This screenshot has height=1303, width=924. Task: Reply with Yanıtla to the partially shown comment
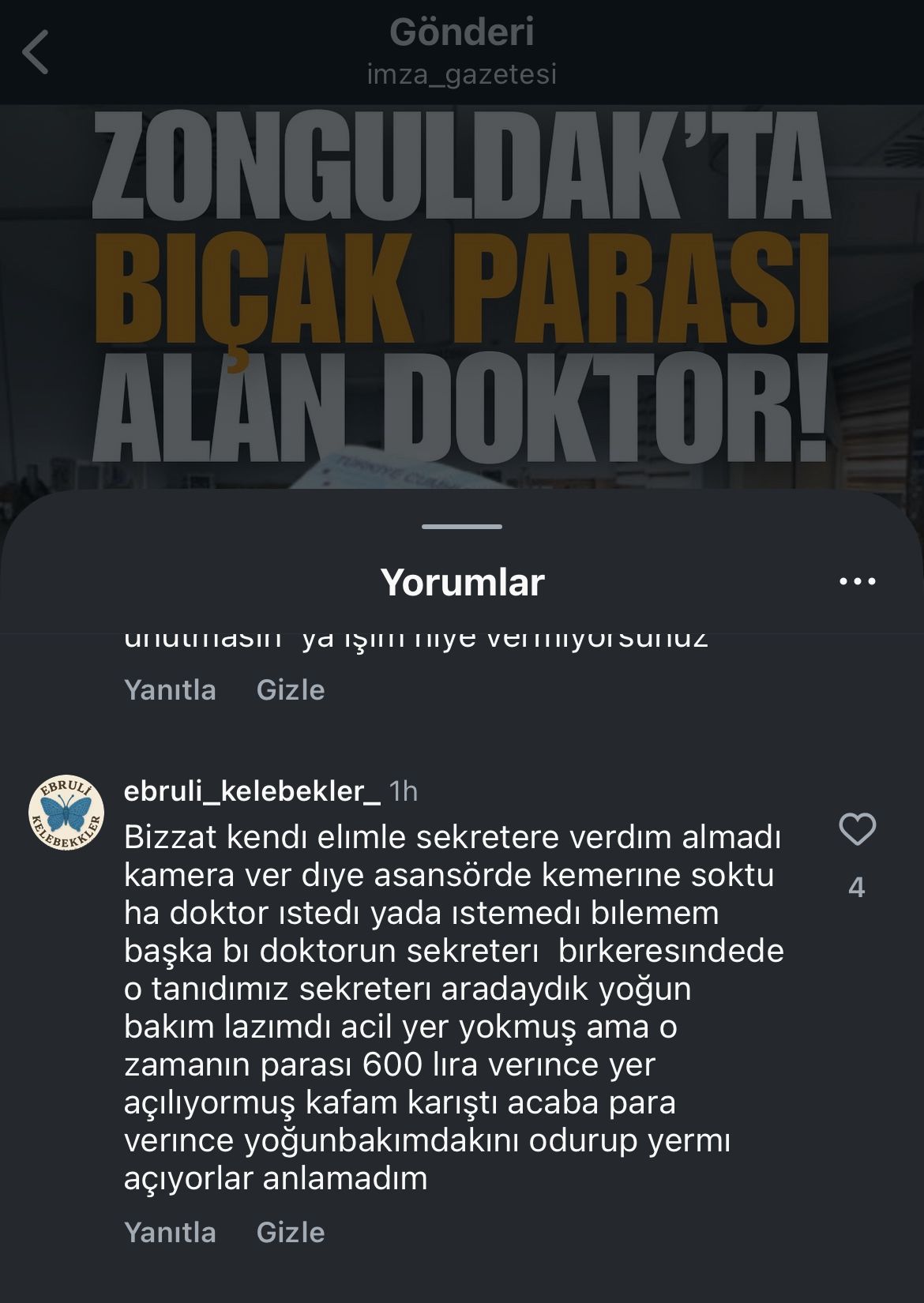170,689
